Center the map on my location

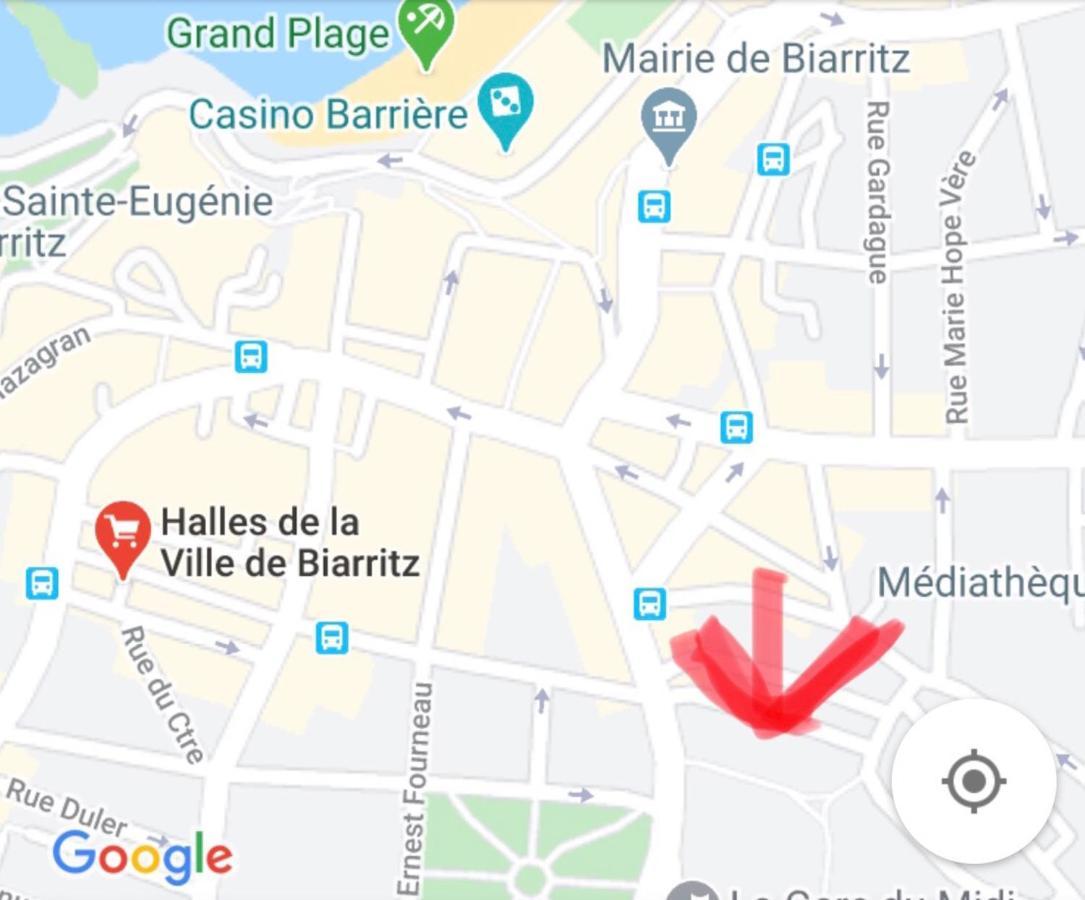point(973,780)
